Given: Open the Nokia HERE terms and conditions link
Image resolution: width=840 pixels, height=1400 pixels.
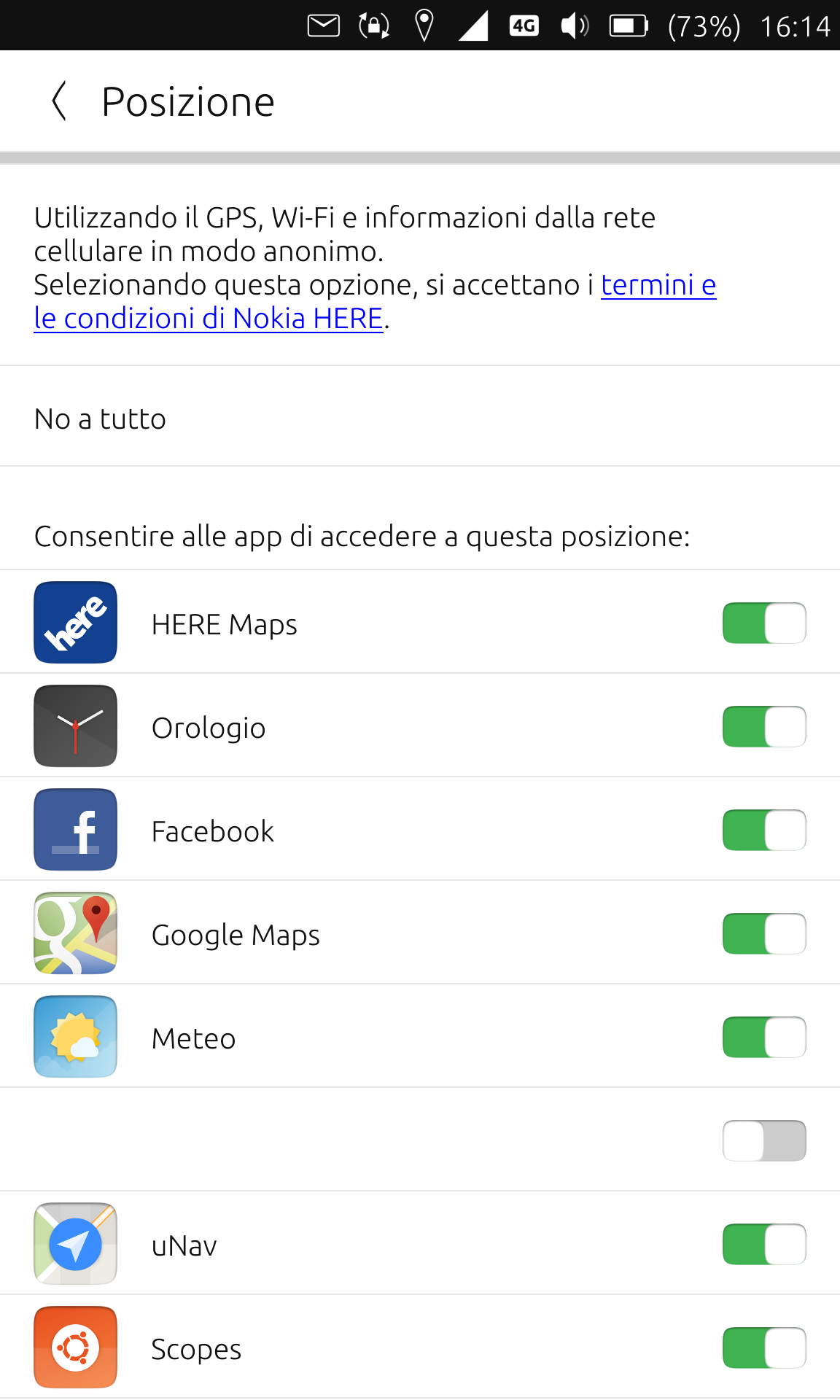Looking at the screenshot, I should 209,319.
